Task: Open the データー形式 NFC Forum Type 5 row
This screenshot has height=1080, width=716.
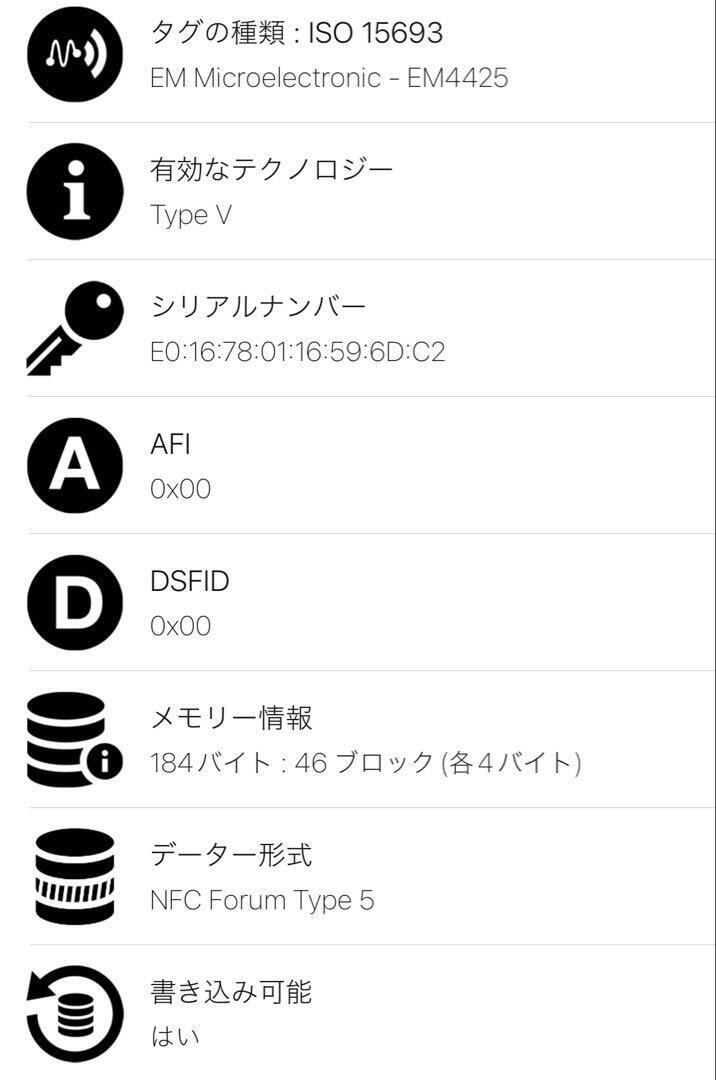Action: [x=358, y=876]
